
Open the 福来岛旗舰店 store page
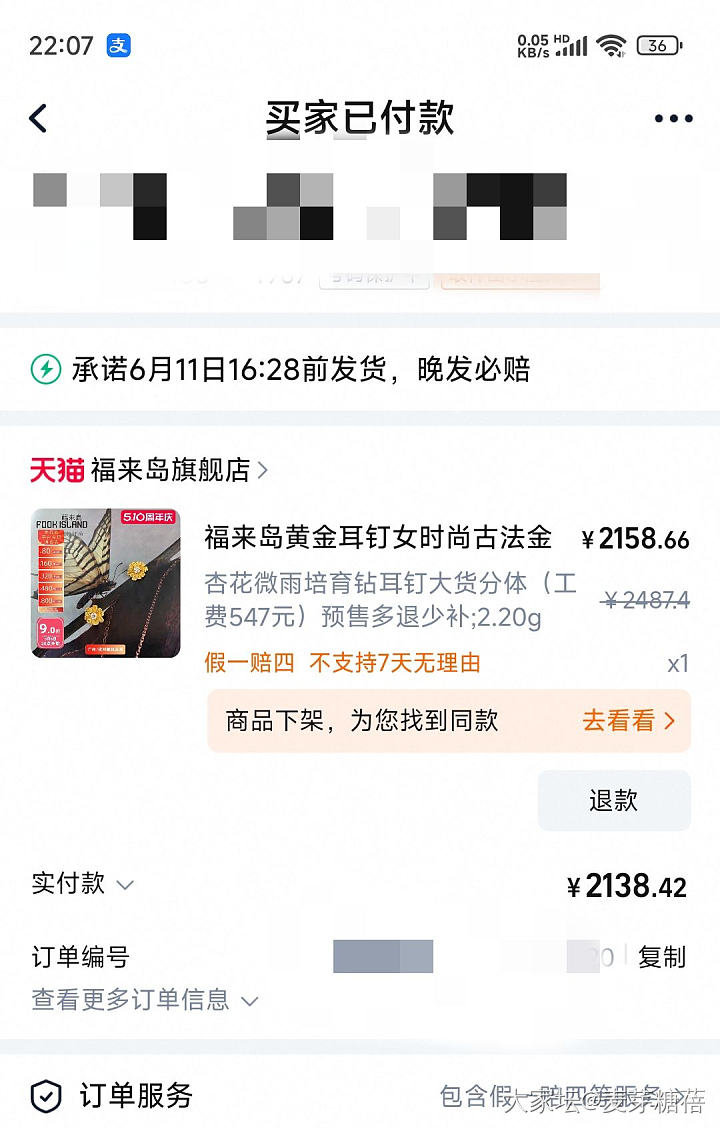(x=170, y=470)
